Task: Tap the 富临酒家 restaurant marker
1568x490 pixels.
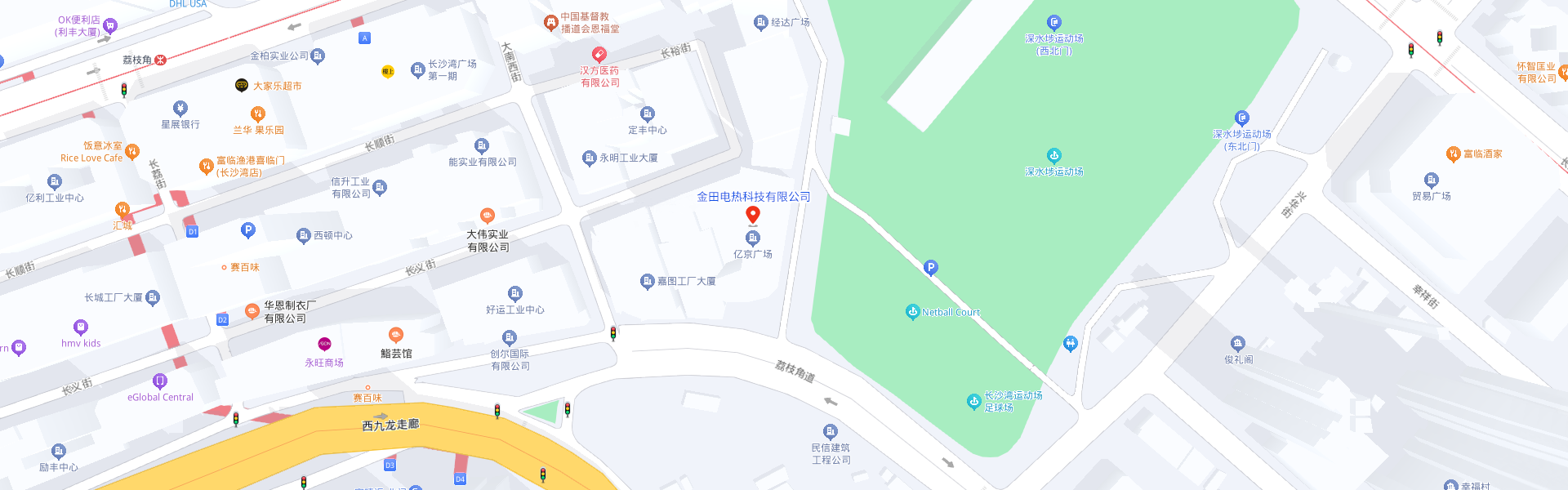Action: click(x=1453, y=154)
